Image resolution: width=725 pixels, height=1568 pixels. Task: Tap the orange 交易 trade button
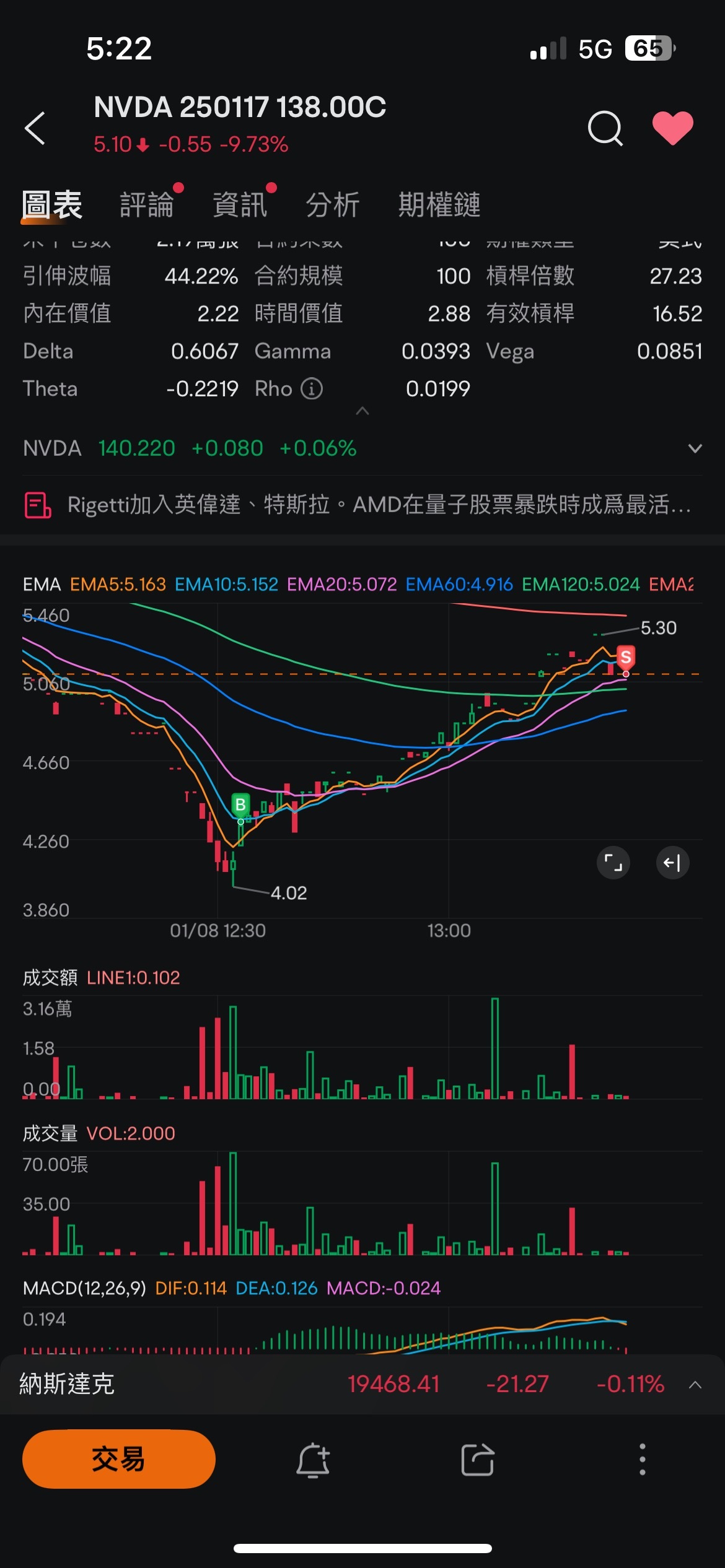[x=119, y=1459]
